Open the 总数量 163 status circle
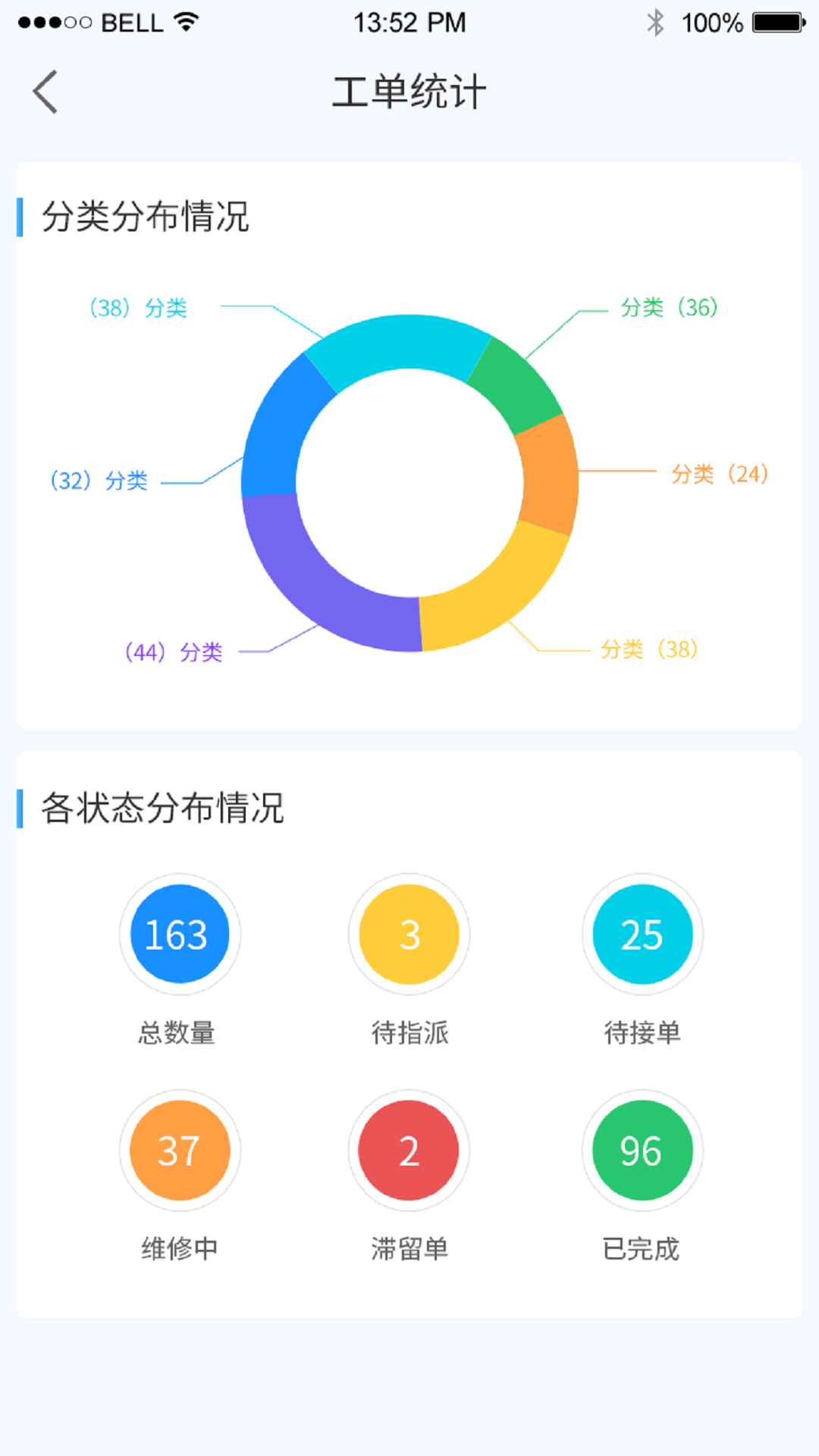The image size is (819, 1456). tap(180, 934)
